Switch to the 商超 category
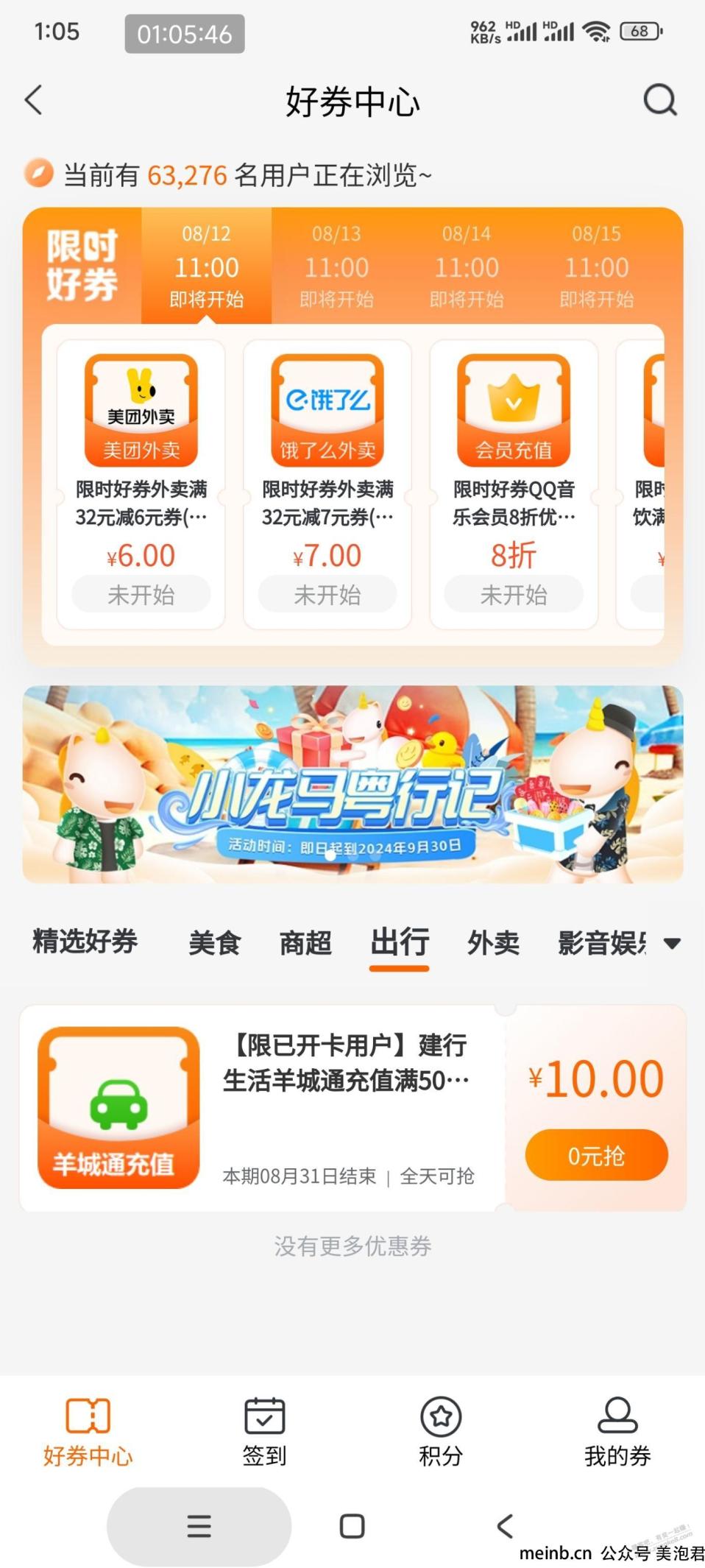705x1568 pixels. (x=305, y=943)
